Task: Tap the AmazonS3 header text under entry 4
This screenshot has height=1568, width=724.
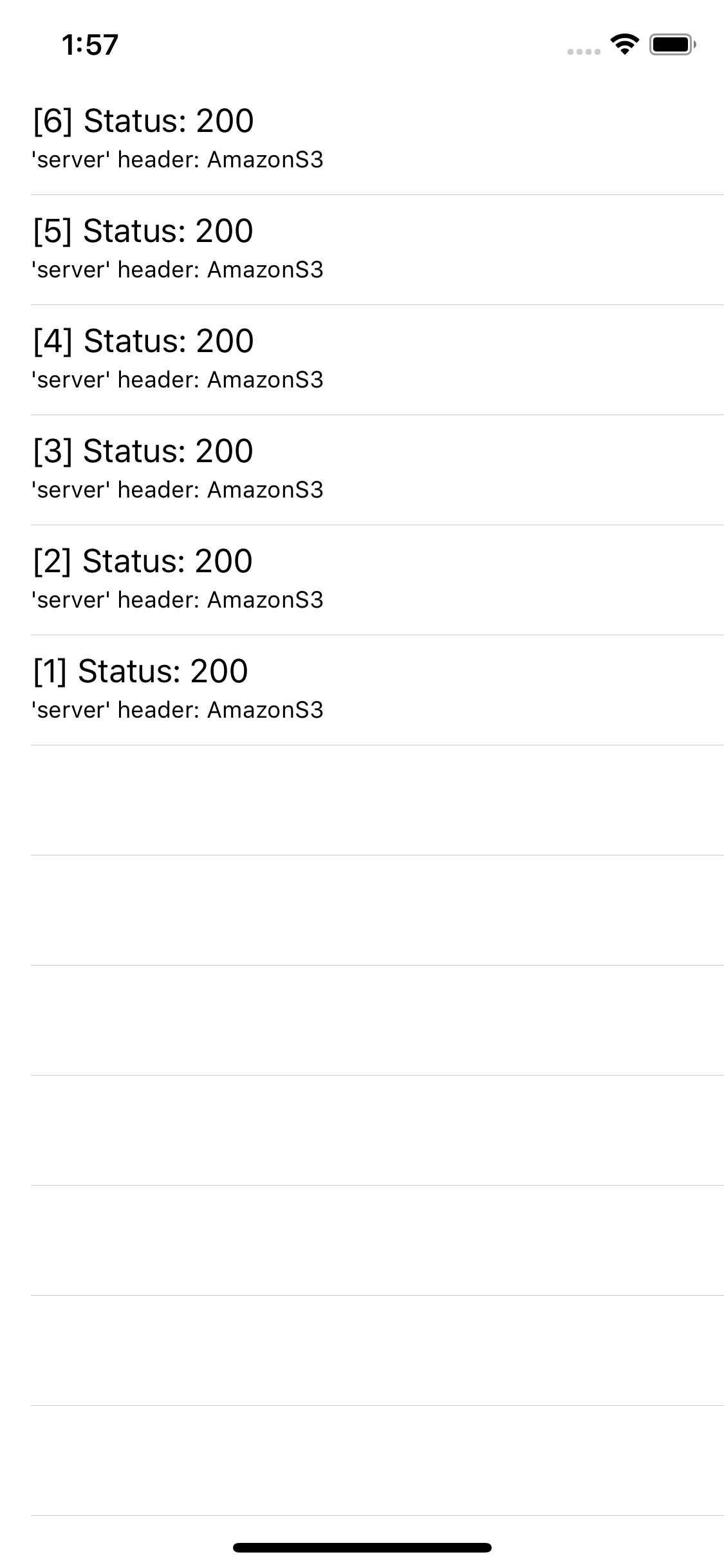Action: pos(178,380)
